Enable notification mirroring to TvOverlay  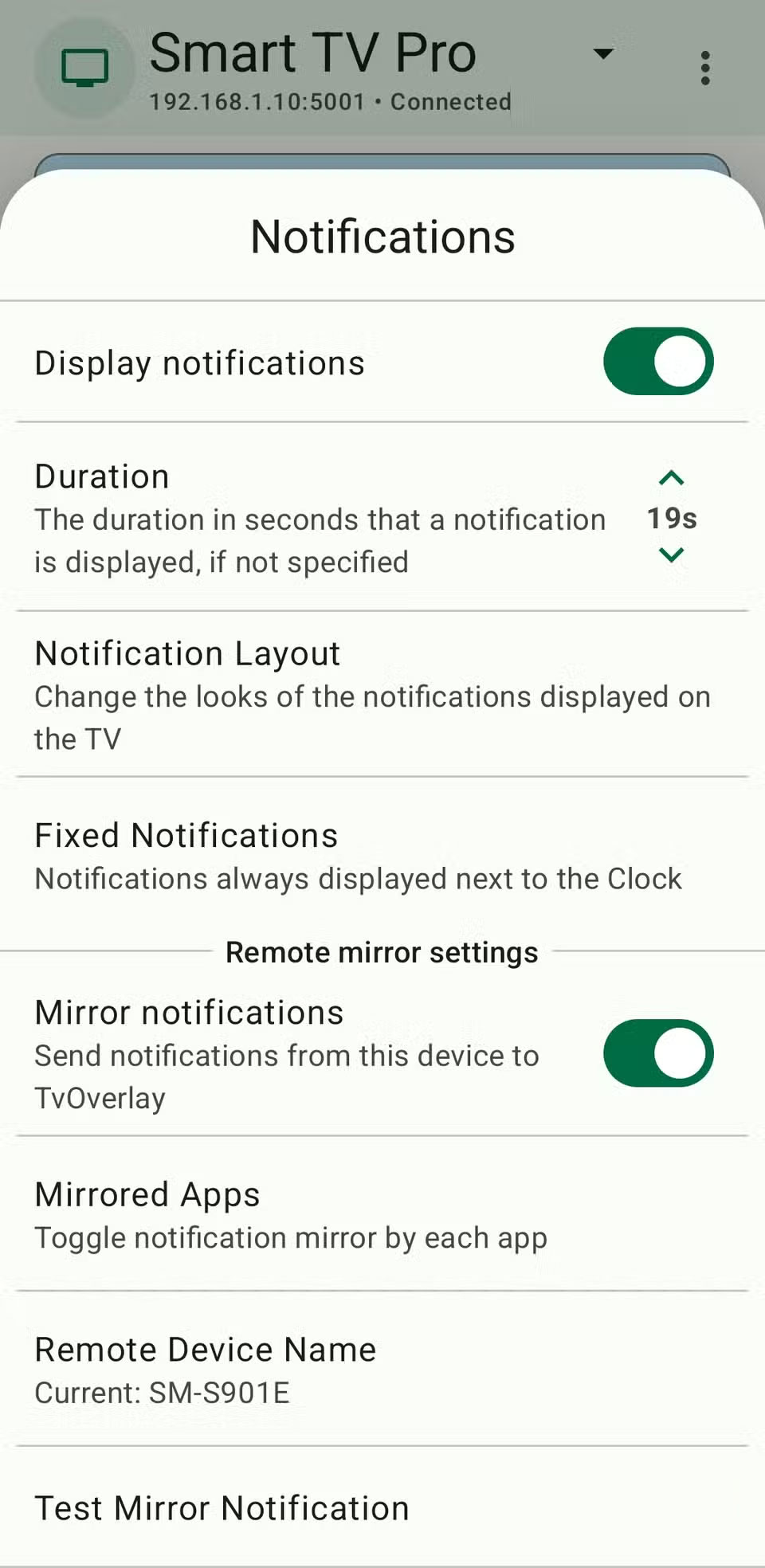point(657,1053)
